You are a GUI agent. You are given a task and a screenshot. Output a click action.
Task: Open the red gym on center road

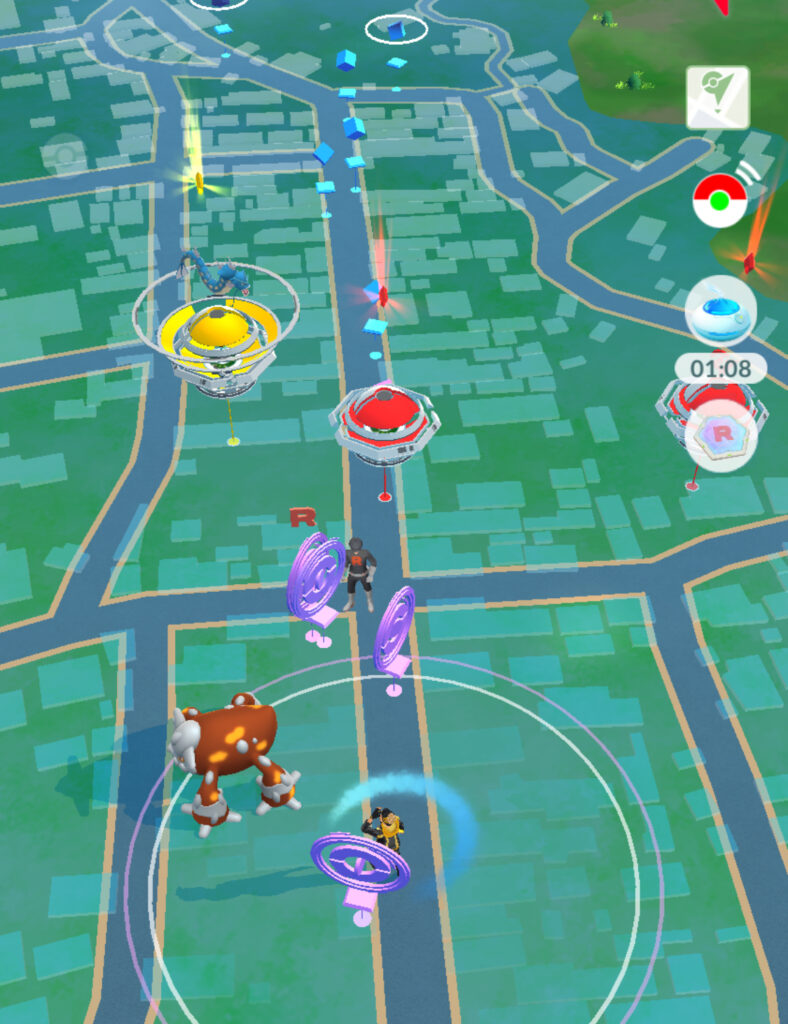click(385, 422)
